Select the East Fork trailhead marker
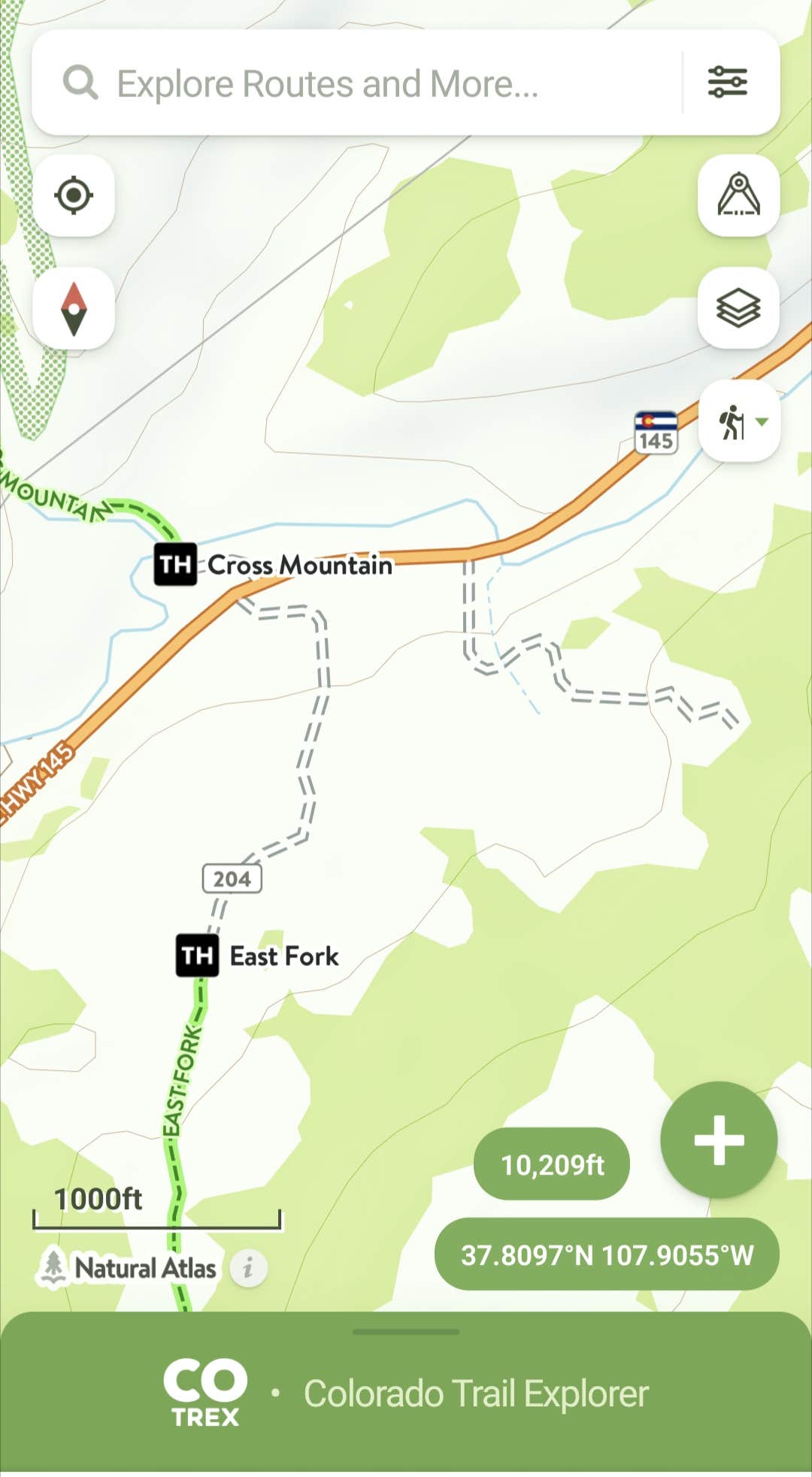This screenshot has width=812, height=1477. click(198, 956)
